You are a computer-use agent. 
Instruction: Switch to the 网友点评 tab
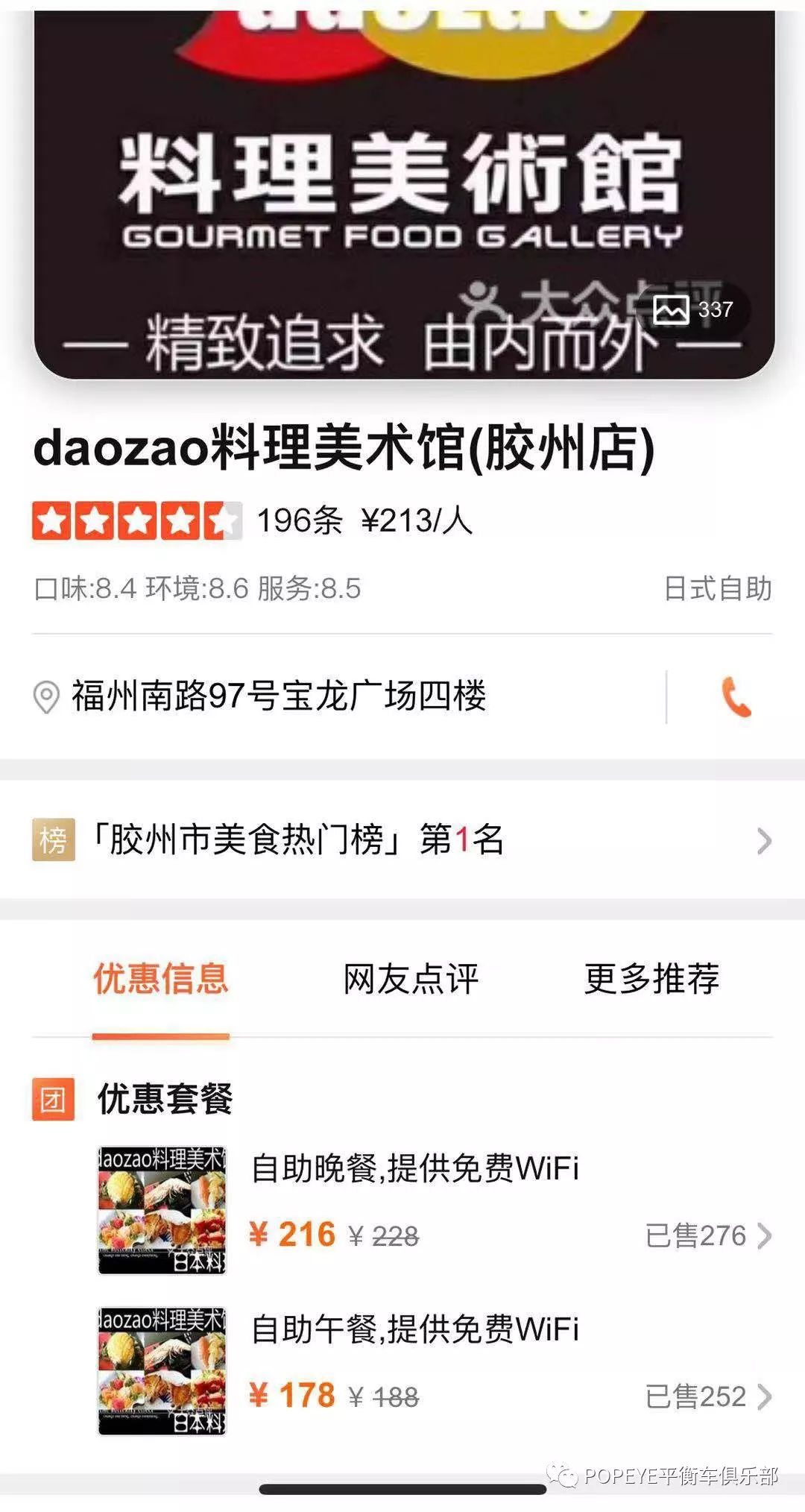click(x=411, y=979)
